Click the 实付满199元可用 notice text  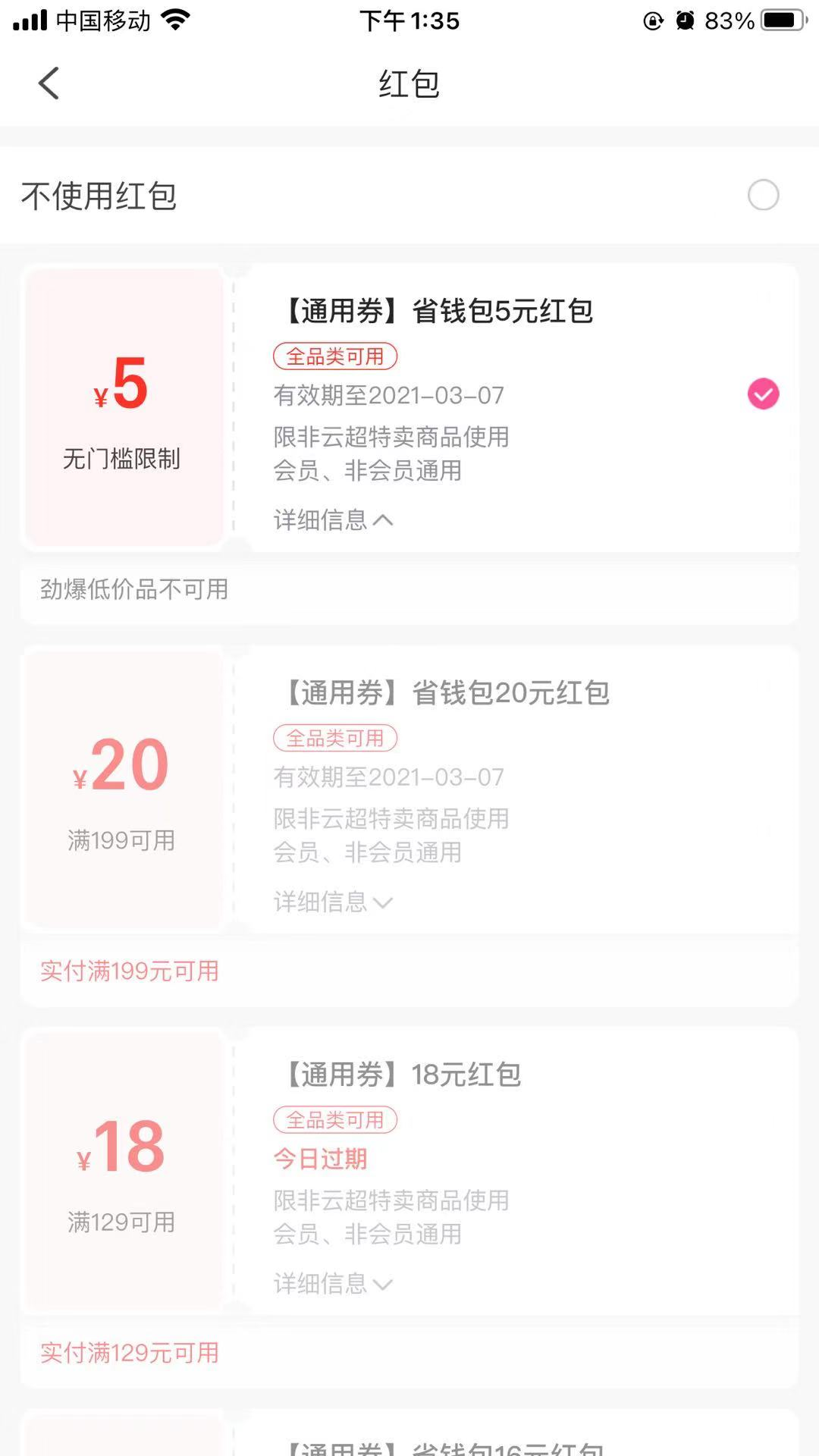130,971
